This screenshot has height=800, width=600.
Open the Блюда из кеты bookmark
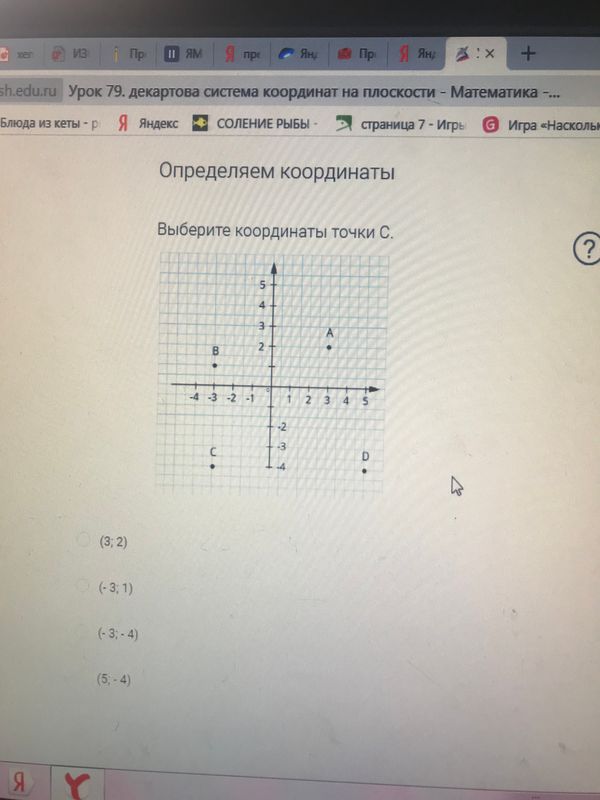click(48, 123)
